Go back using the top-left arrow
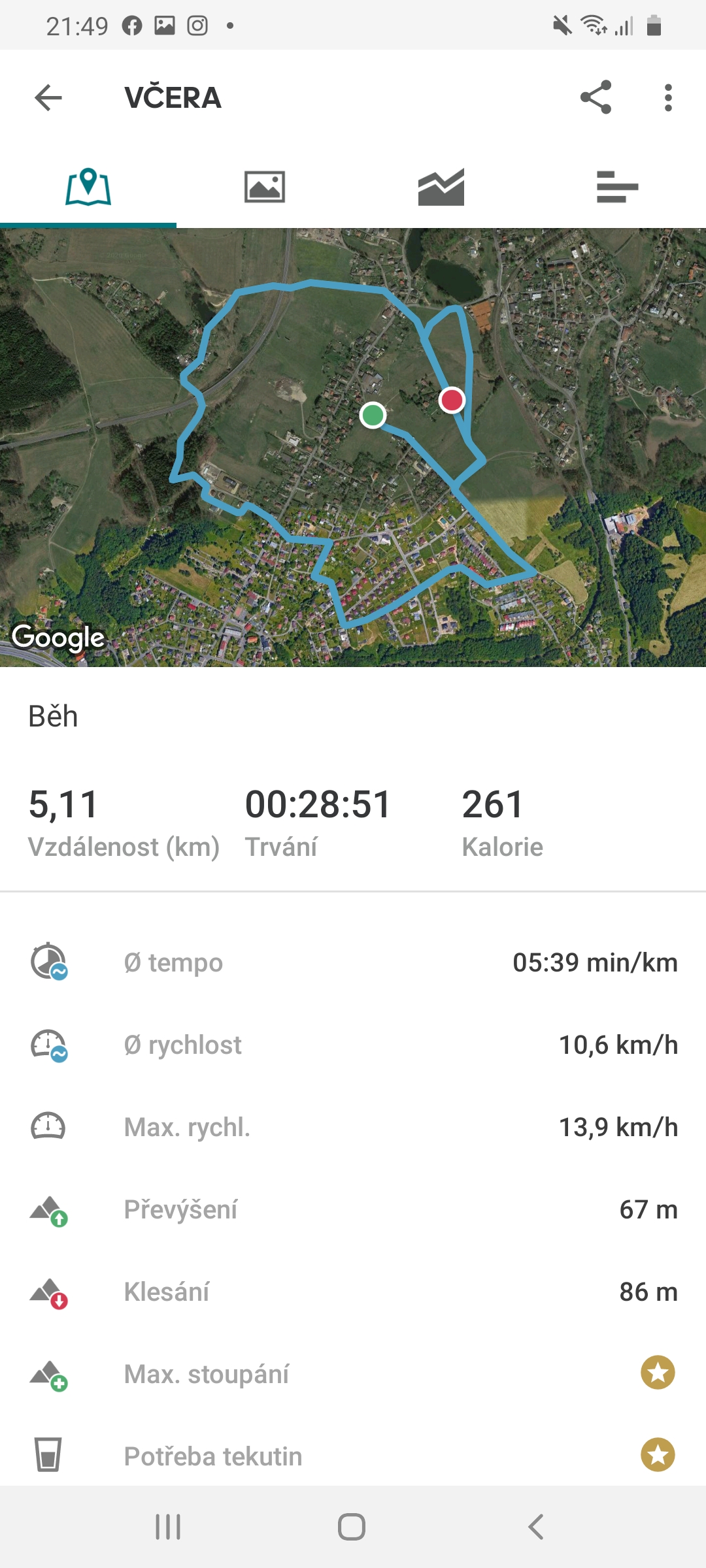The width and height of the screenshot is (706, 1568). 48,98
